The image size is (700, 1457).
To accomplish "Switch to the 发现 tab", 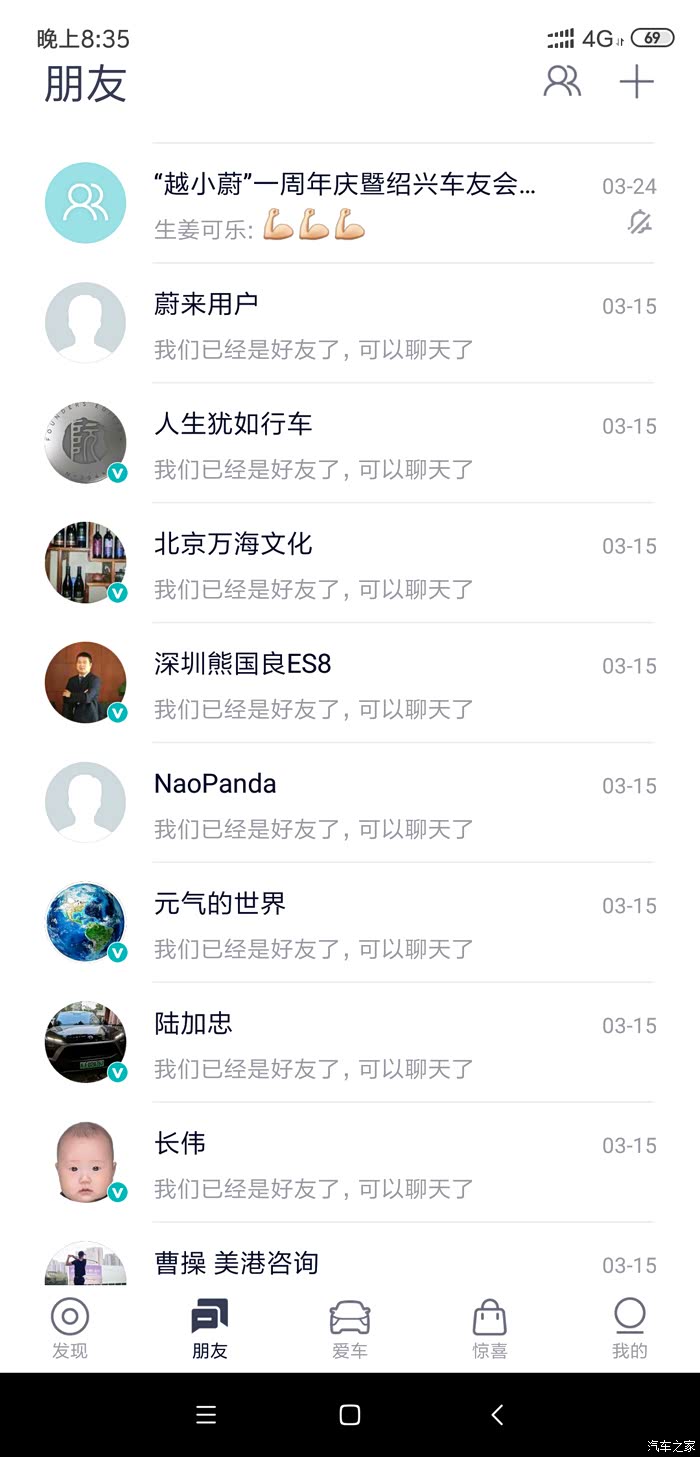I will 70,1329.
